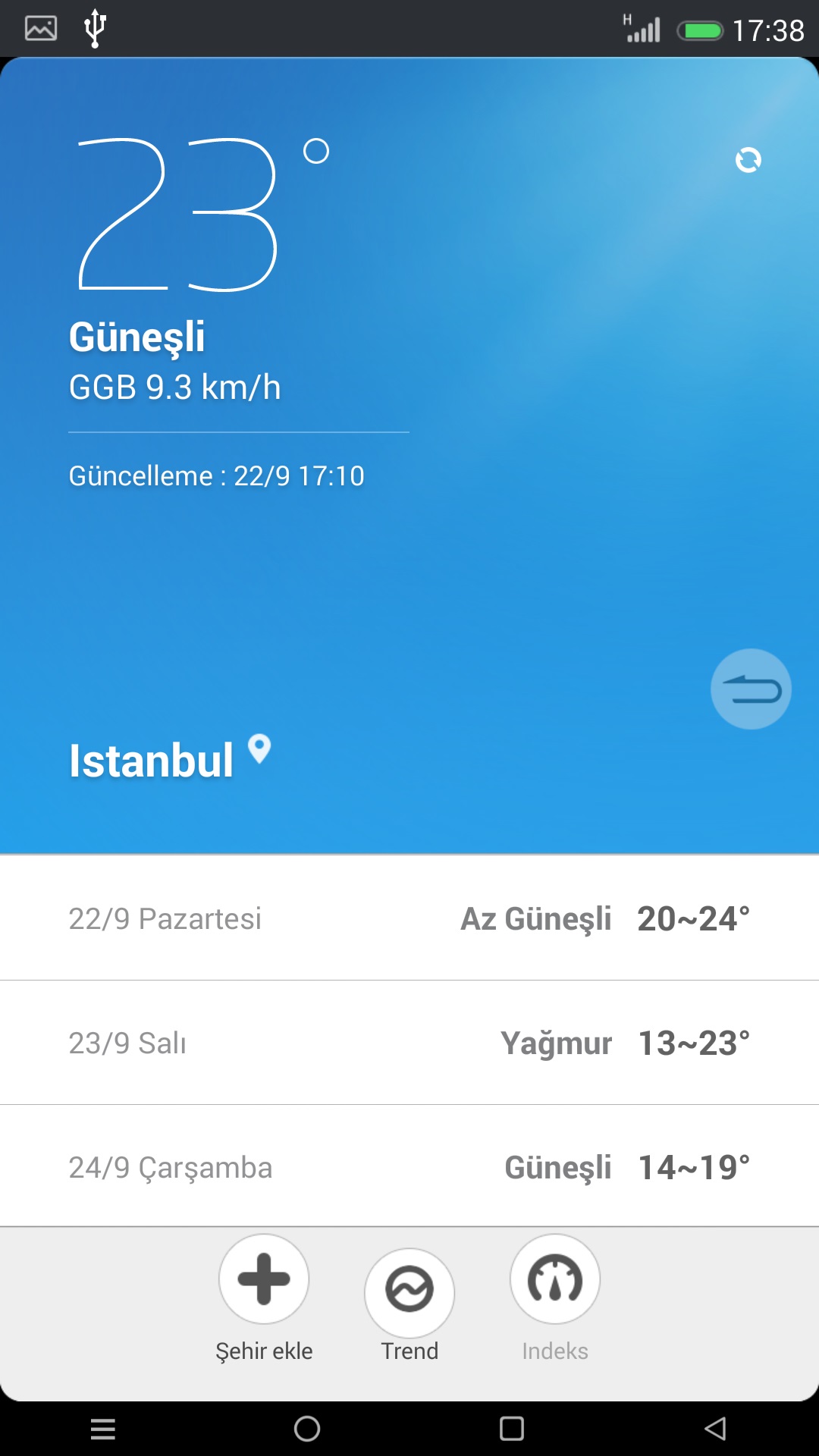Open forecast for 24/9 Çarşamba
The width and height of the screenshot is (819, 1456).
pyautogui.click(x=409, y=1166)
